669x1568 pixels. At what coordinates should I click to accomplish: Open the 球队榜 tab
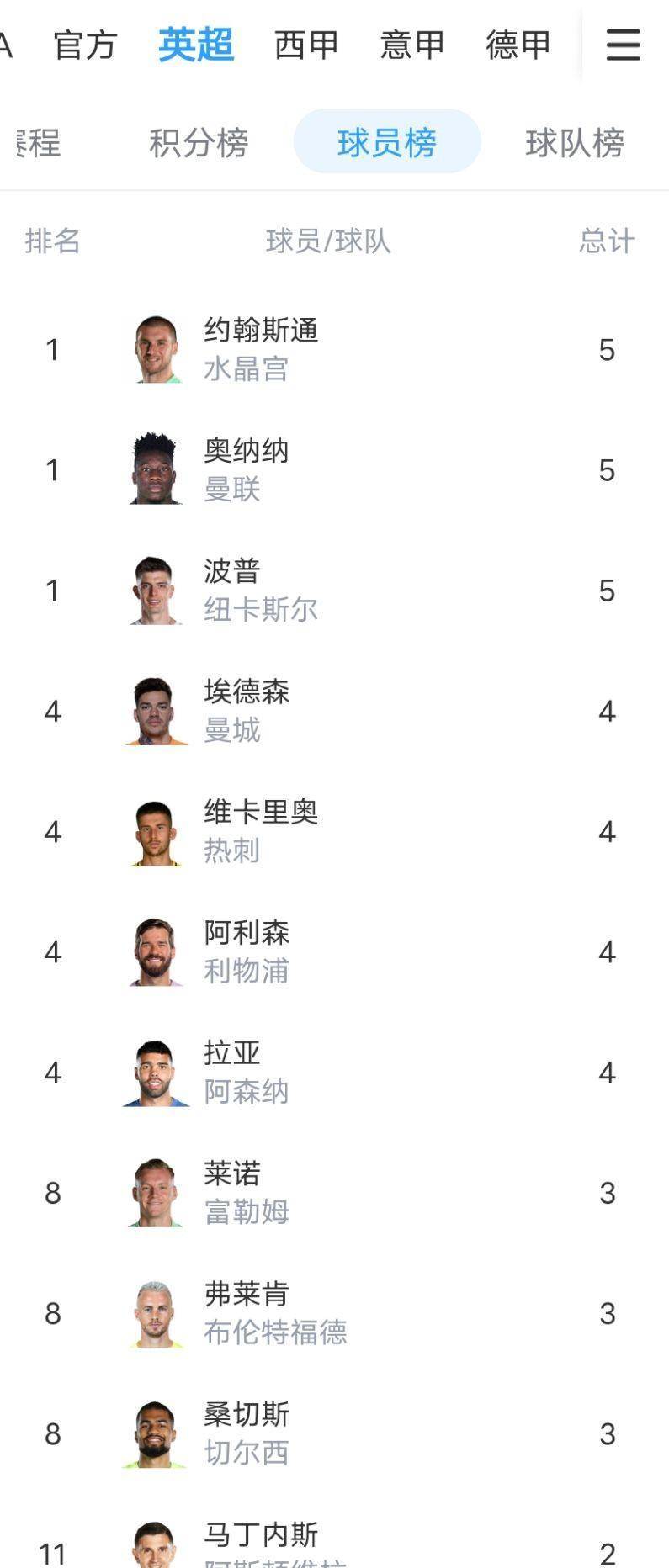[574, 142]
